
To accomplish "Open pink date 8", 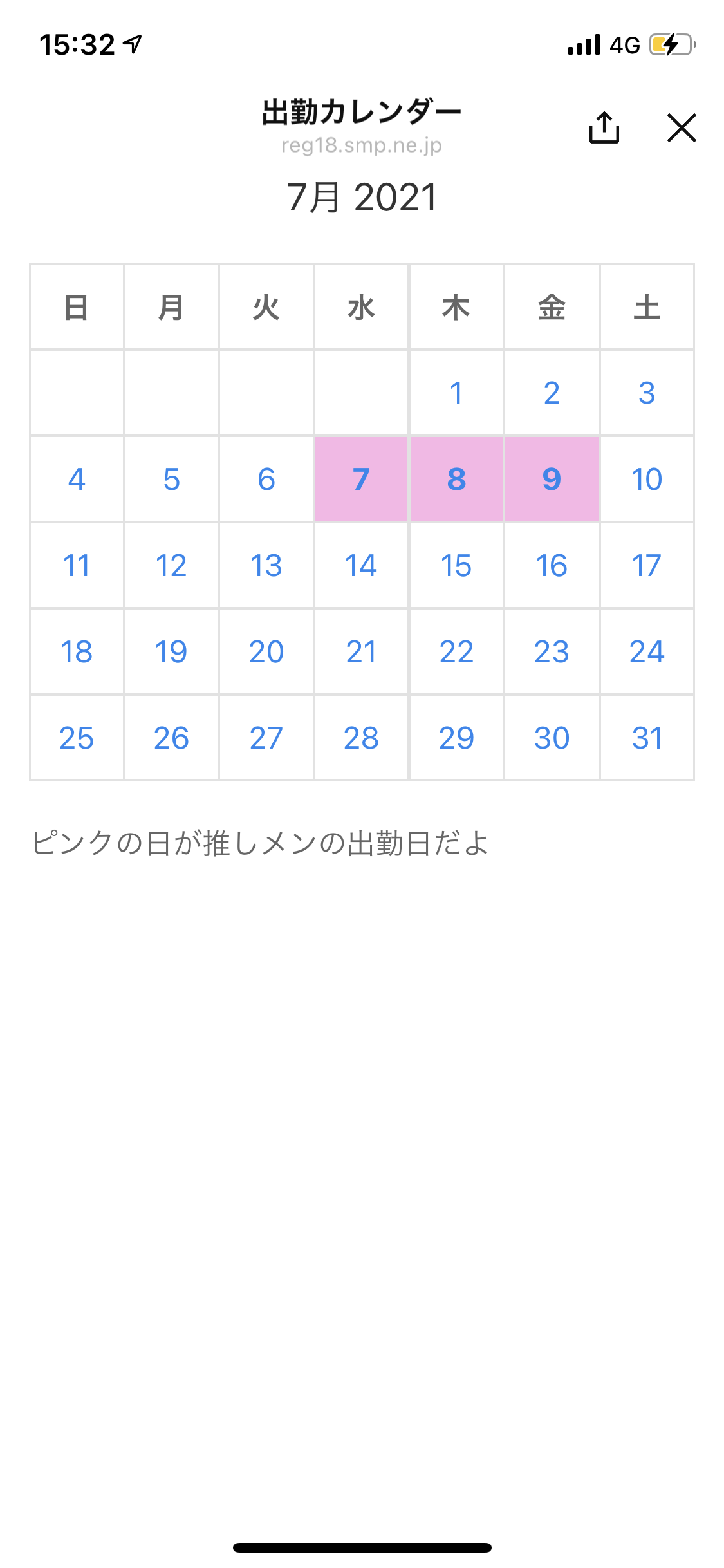I will pos(456,479).
